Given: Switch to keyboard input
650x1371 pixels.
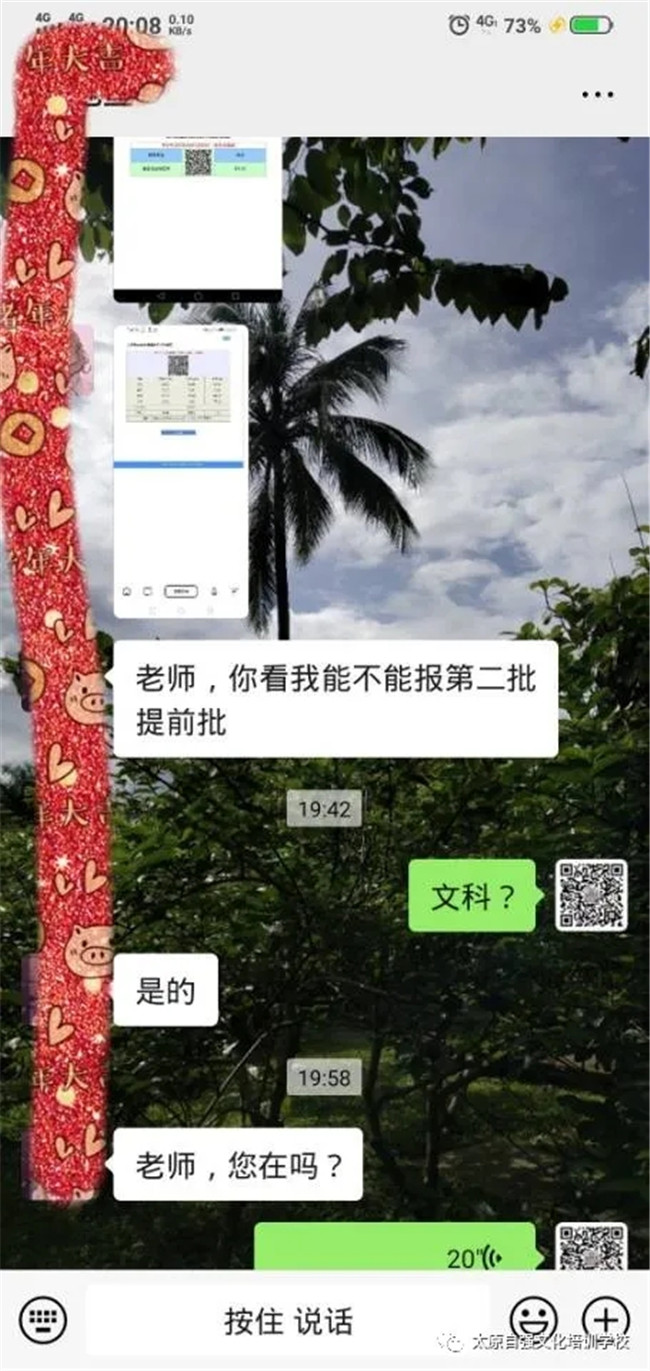Looking at the screenshot, I should 42,1318.
